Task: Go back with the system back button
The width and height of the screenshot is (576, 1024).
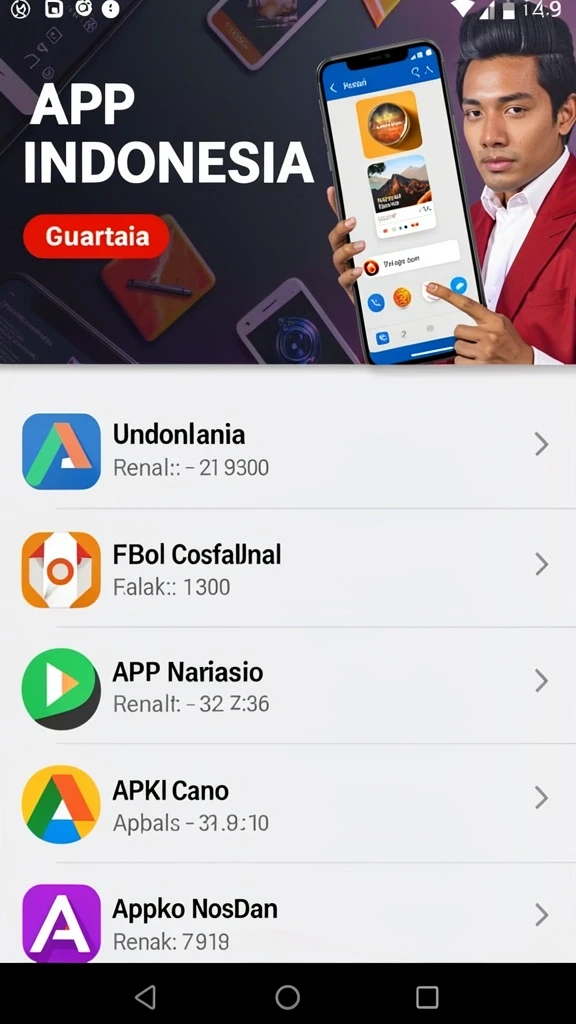Action: tap(145, 997)
